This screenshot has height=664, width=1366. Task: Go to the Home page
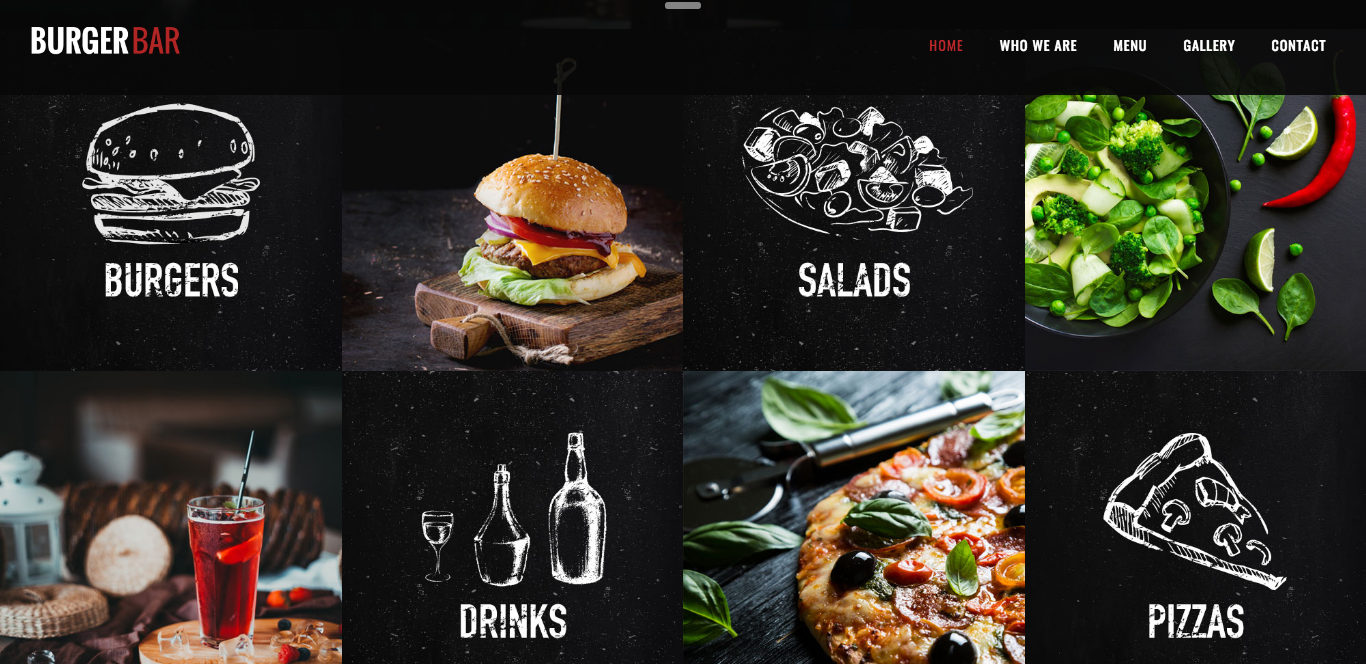[x=945, y=46]
